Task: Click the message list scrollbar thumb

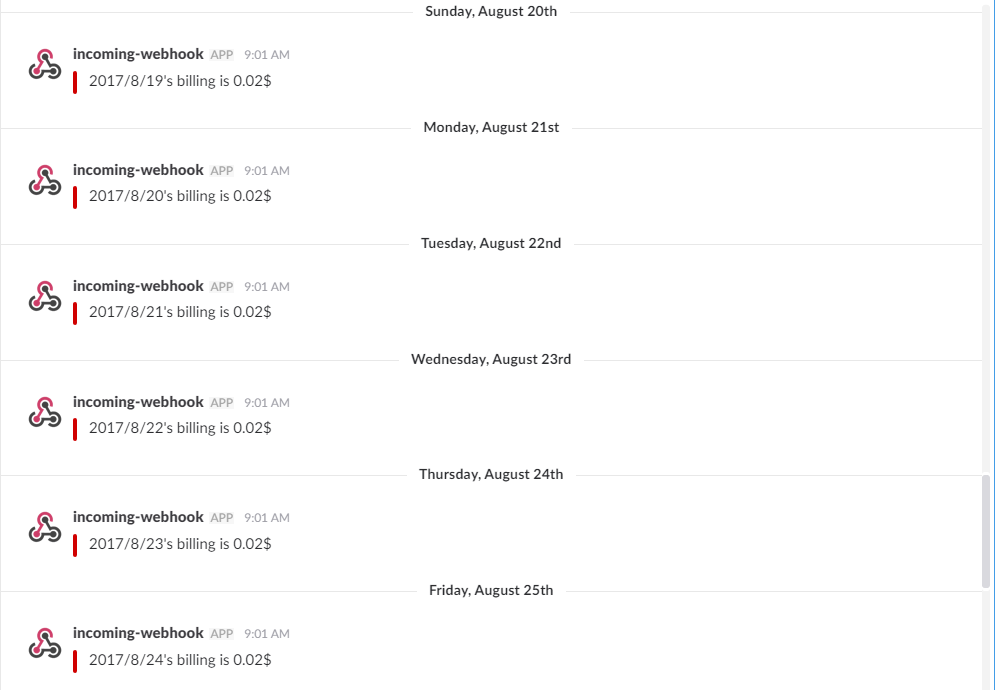Action: coord(987,531)
